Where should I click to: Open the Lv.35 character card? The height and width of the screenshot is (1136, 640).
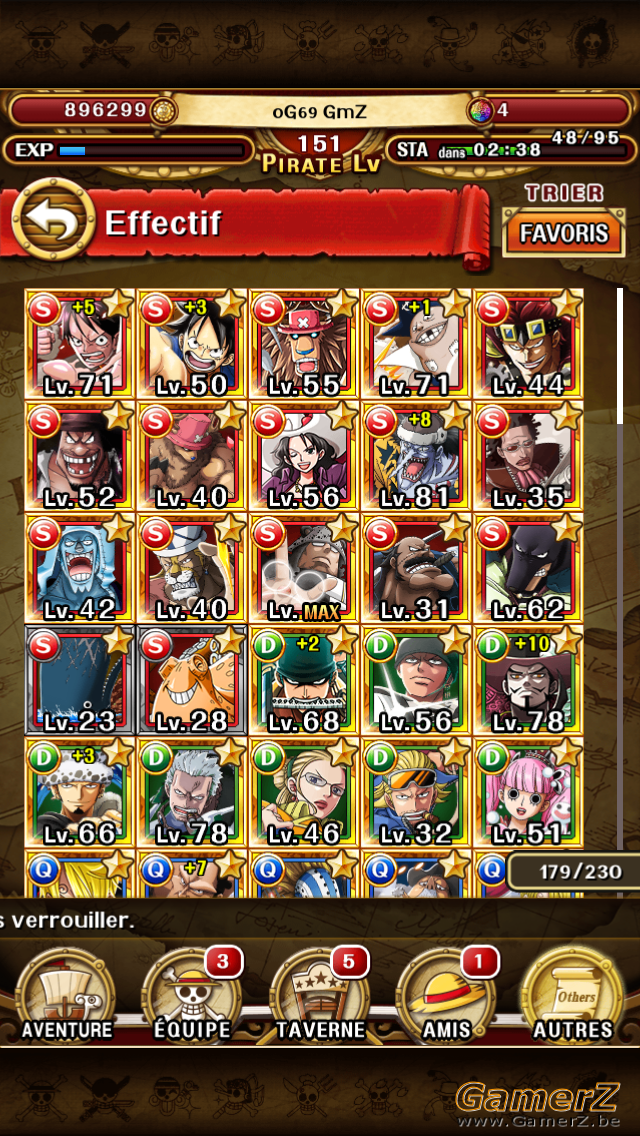528,456
